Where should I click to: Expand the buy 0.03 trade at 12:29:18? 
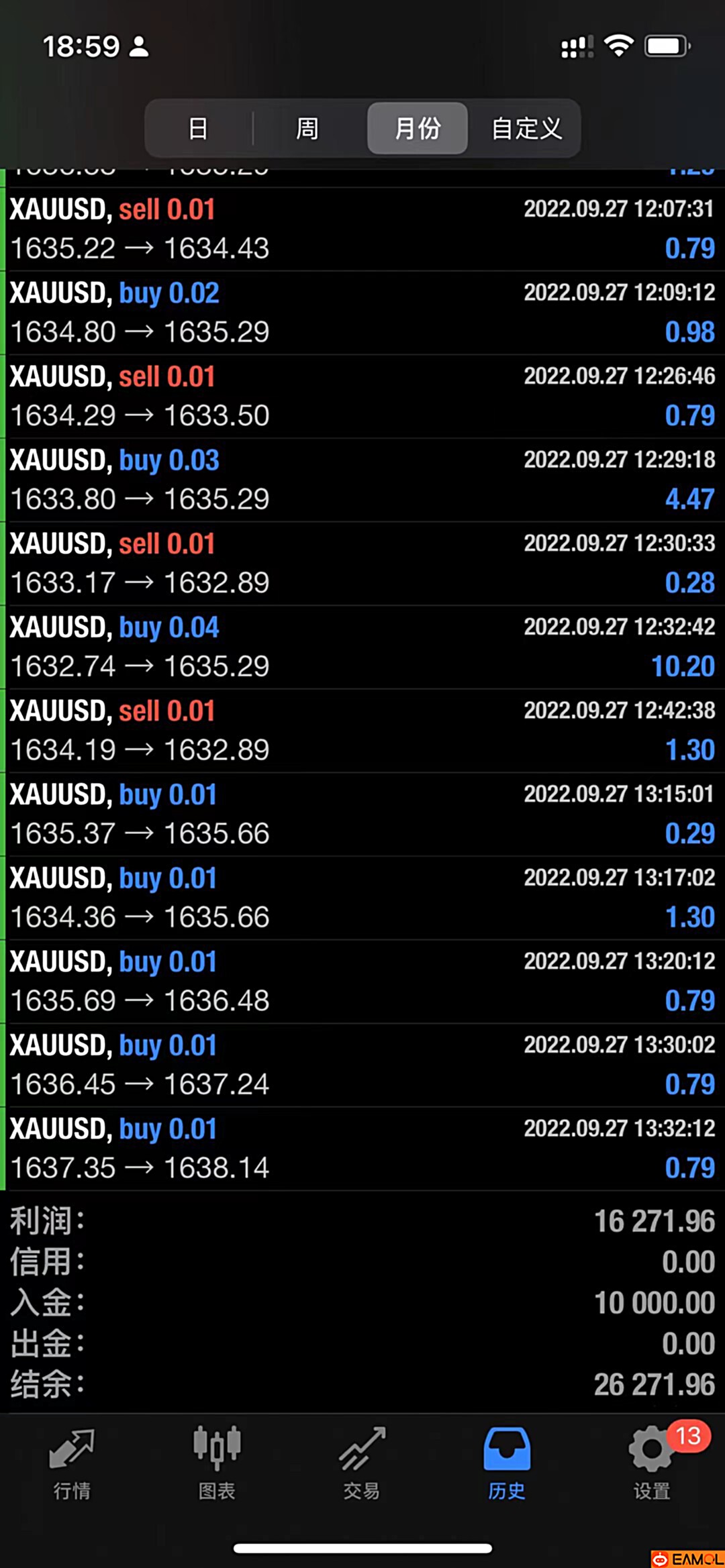click(x=362, y=480)
